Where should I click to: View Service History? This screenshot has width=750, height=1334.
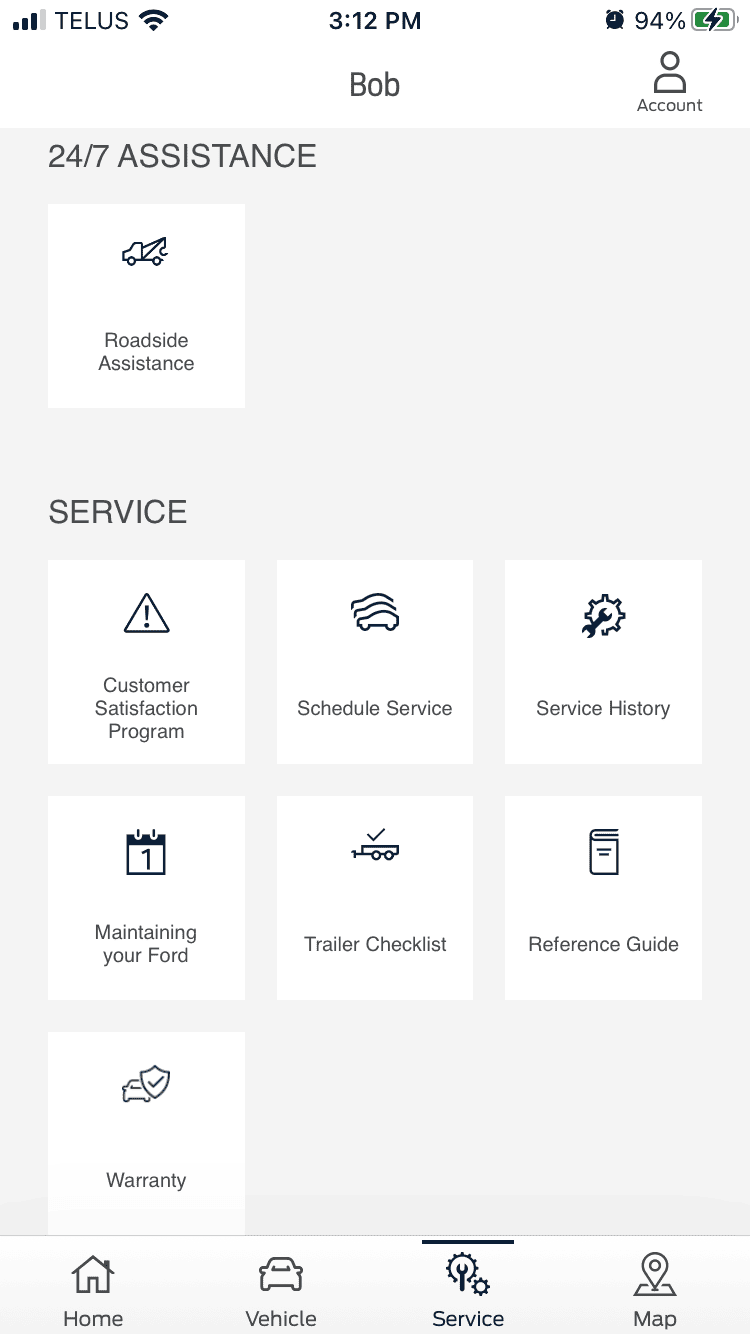click(x=603, y=662)
